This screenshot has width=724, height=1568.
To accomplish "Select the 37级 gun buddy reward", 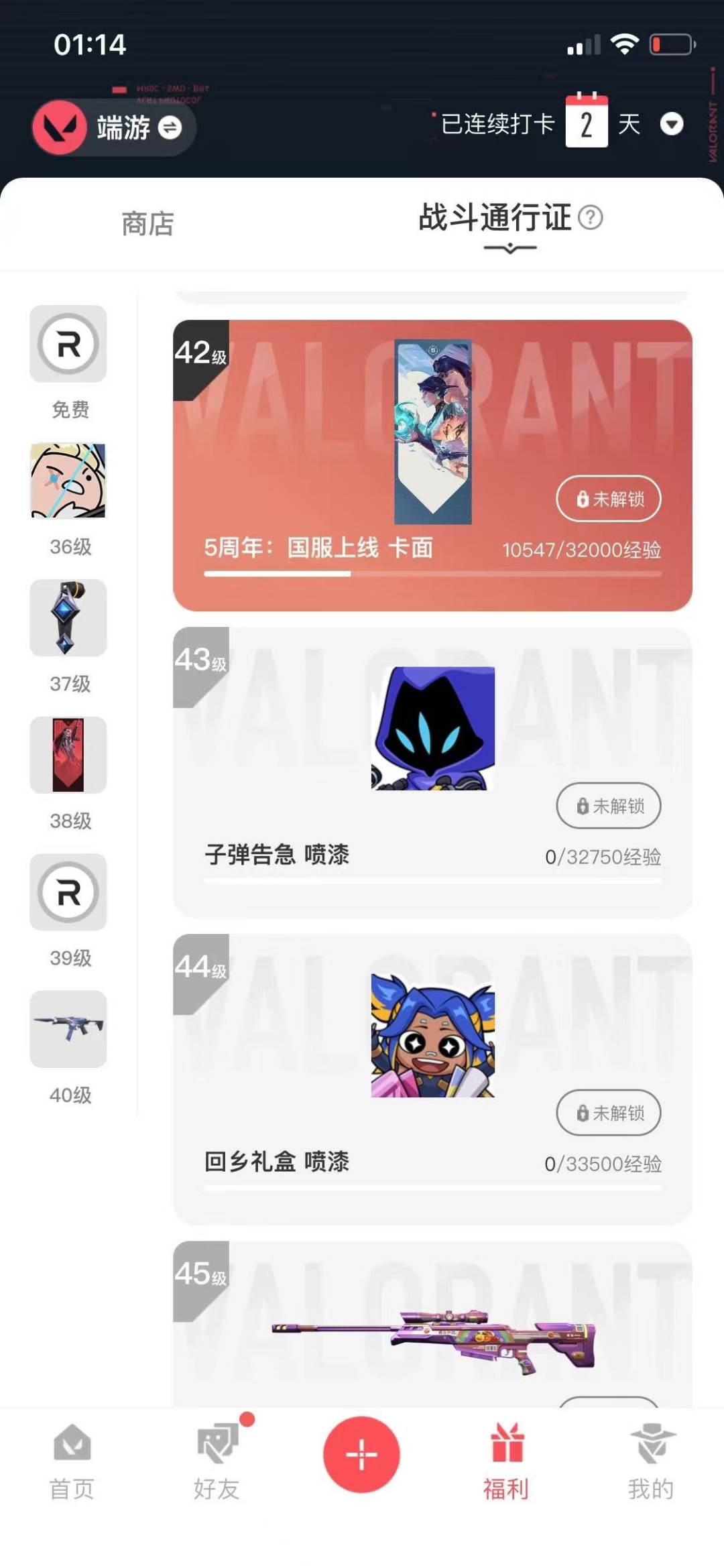I will pos(68,618).
